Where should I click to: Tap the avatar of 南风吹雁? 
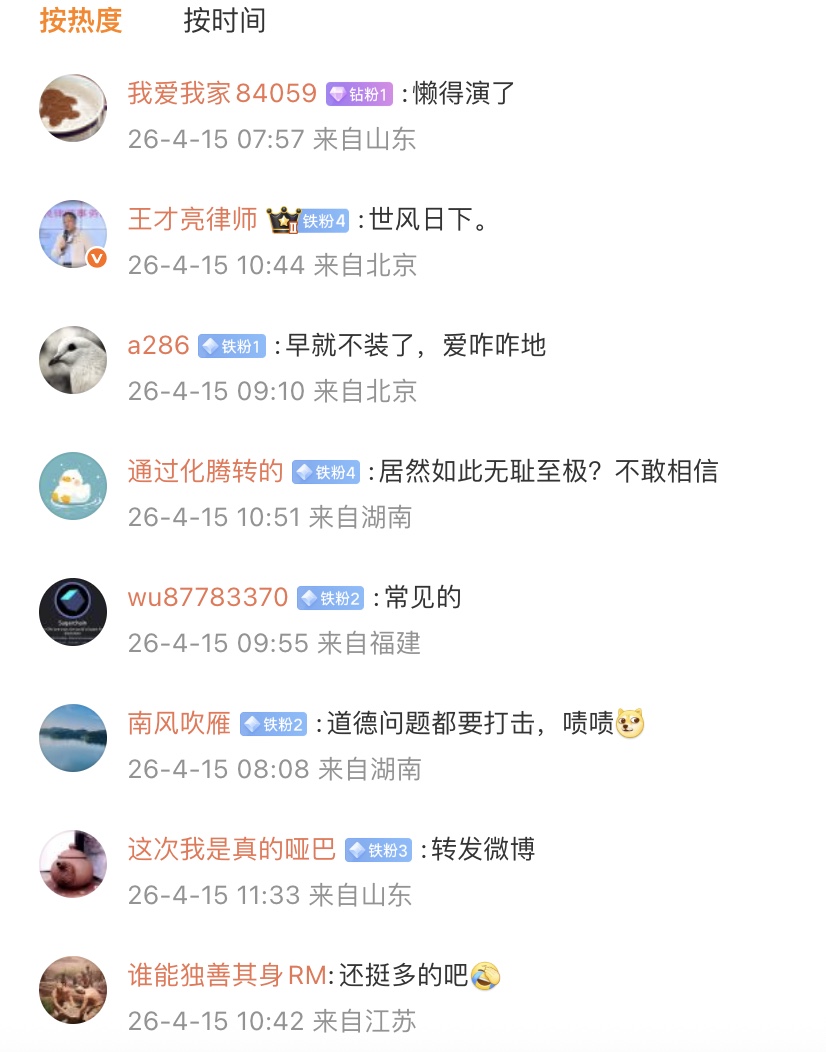pos(73,738)
